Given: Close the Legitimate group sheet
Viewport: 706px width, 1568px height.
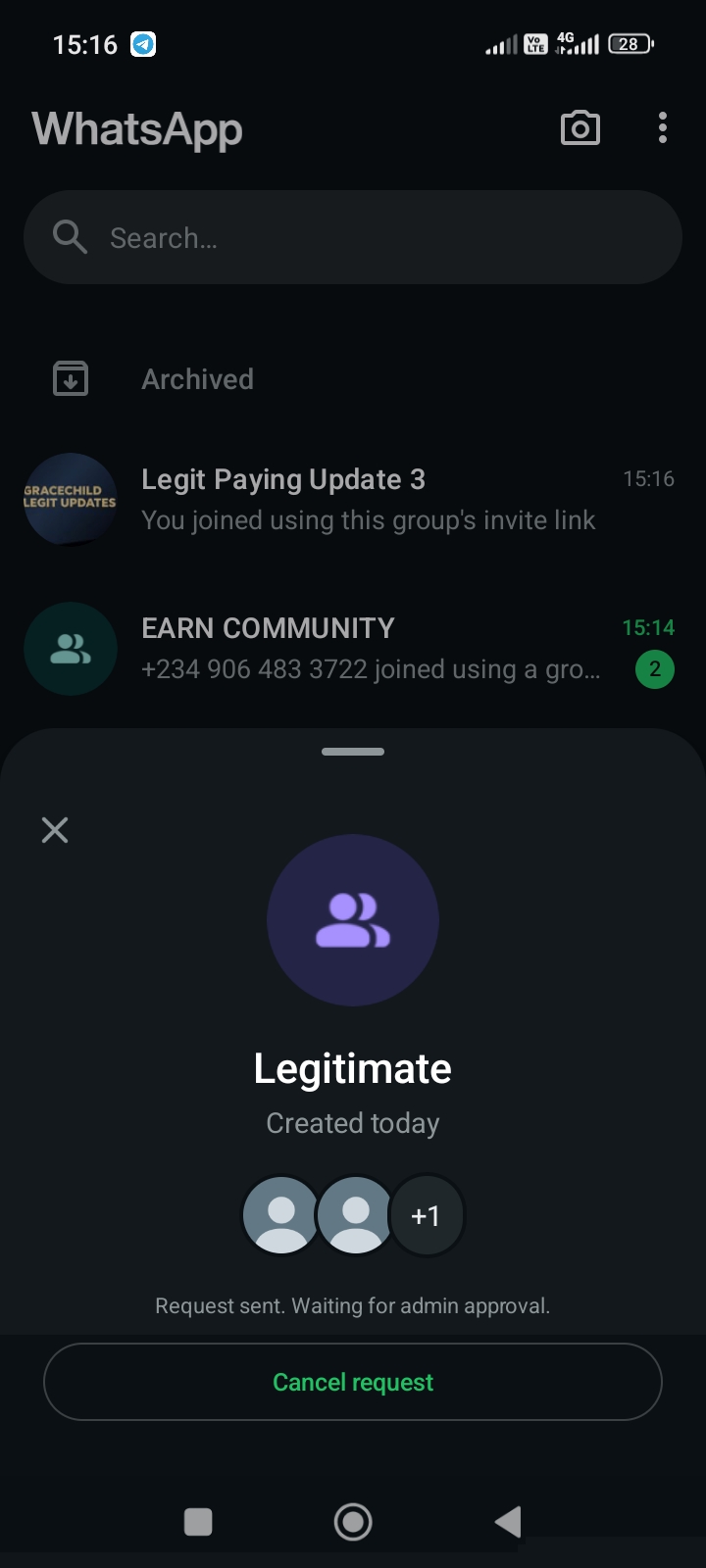Looking at the screenshot, I should [55, 830].
